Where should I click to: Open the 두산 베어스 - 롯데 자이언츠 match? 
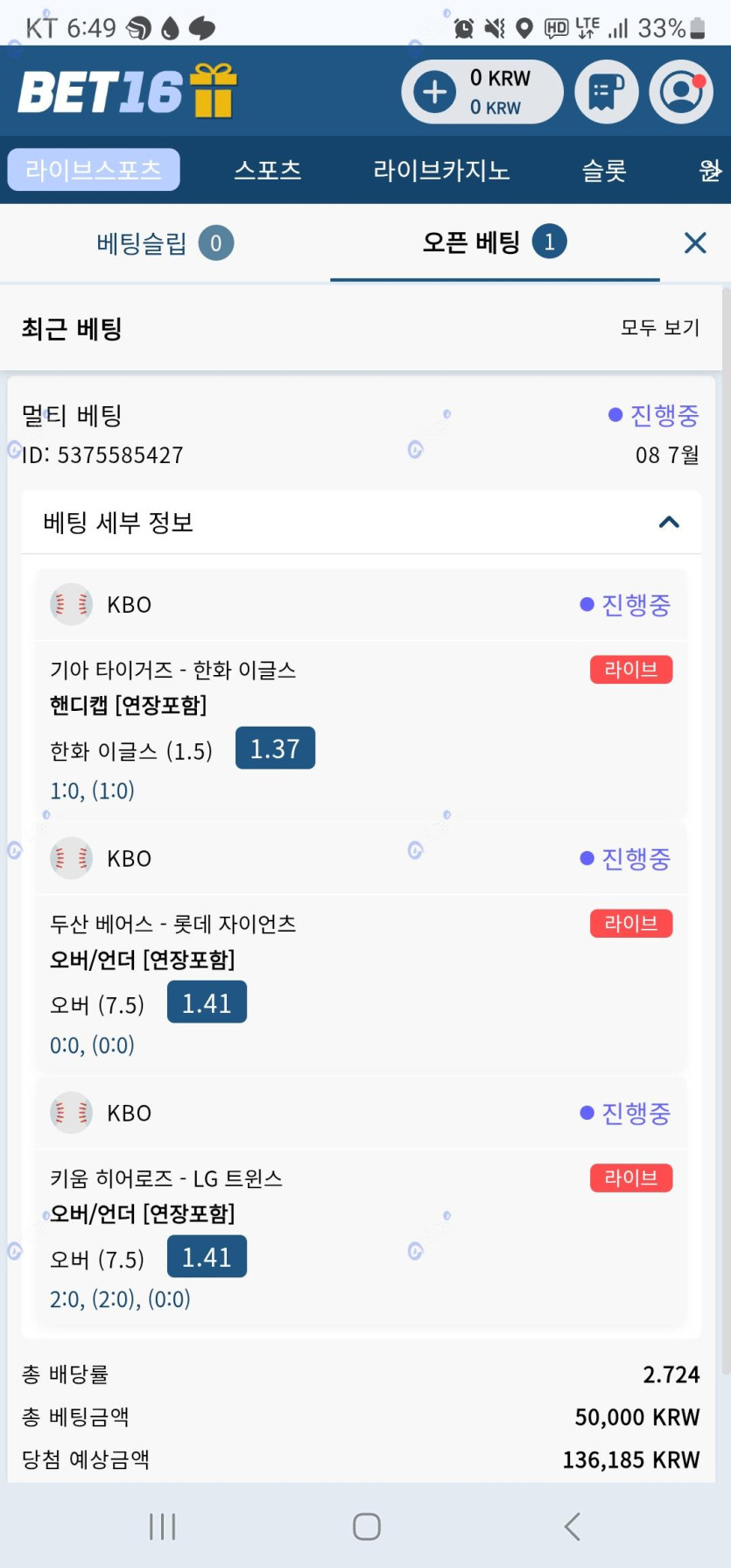point(173,924)
